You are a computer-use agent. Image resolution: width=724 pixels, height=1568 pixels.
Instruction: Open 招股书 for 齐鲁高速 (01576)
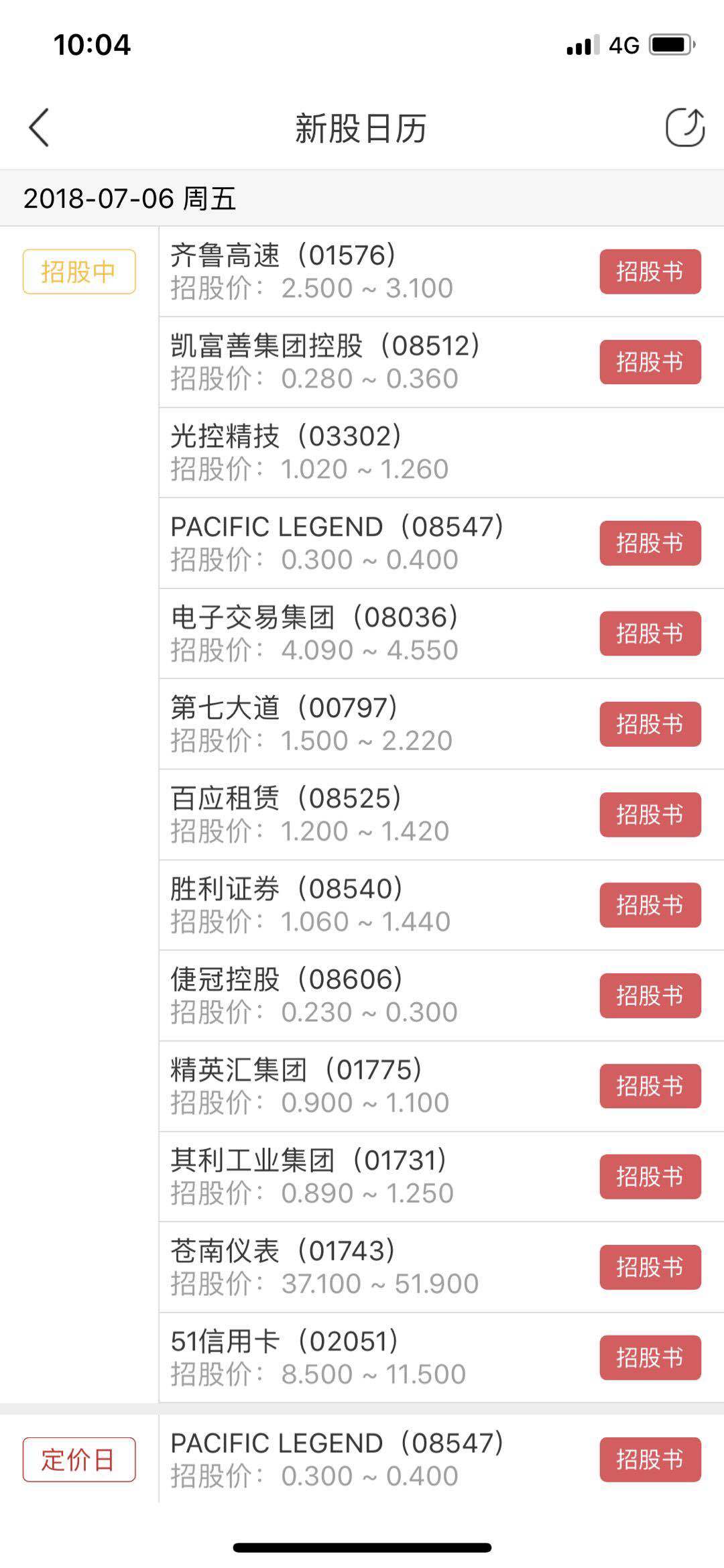coord(650,272)
